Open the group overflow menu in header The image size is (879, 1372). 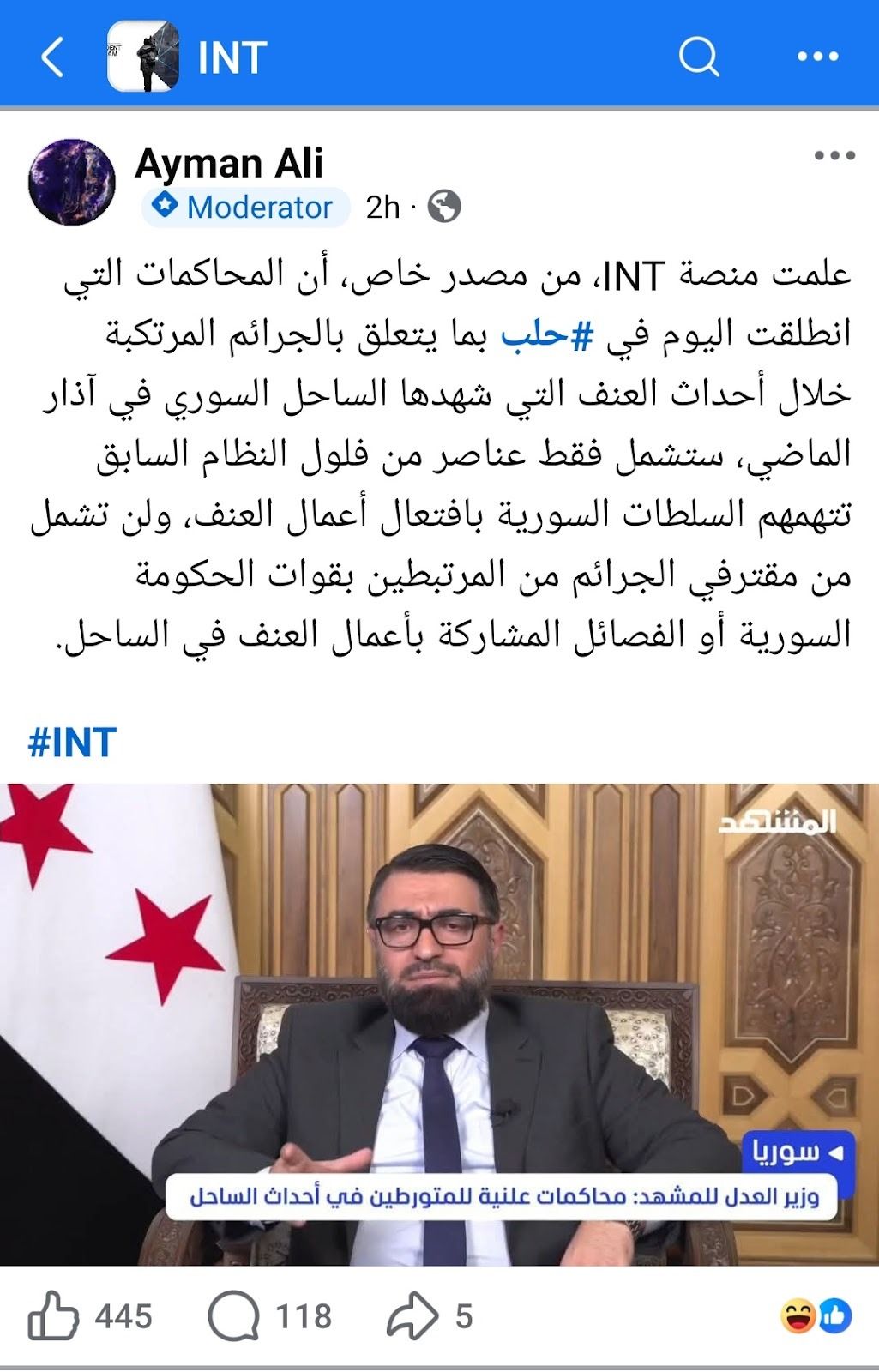click(x=816, y=57)
